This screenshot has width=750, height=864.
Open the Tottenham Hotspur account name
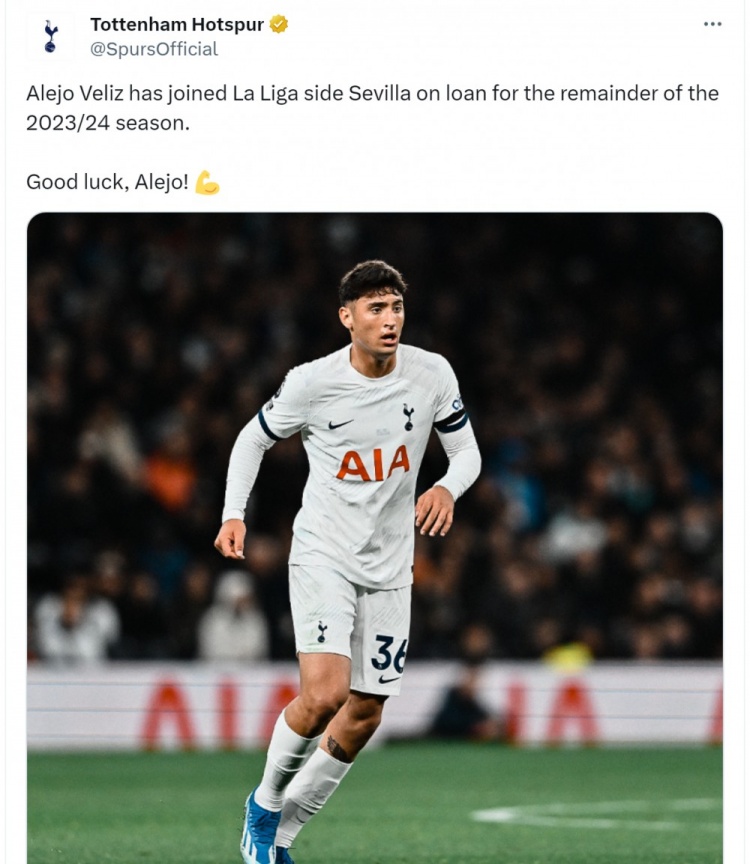176,24
